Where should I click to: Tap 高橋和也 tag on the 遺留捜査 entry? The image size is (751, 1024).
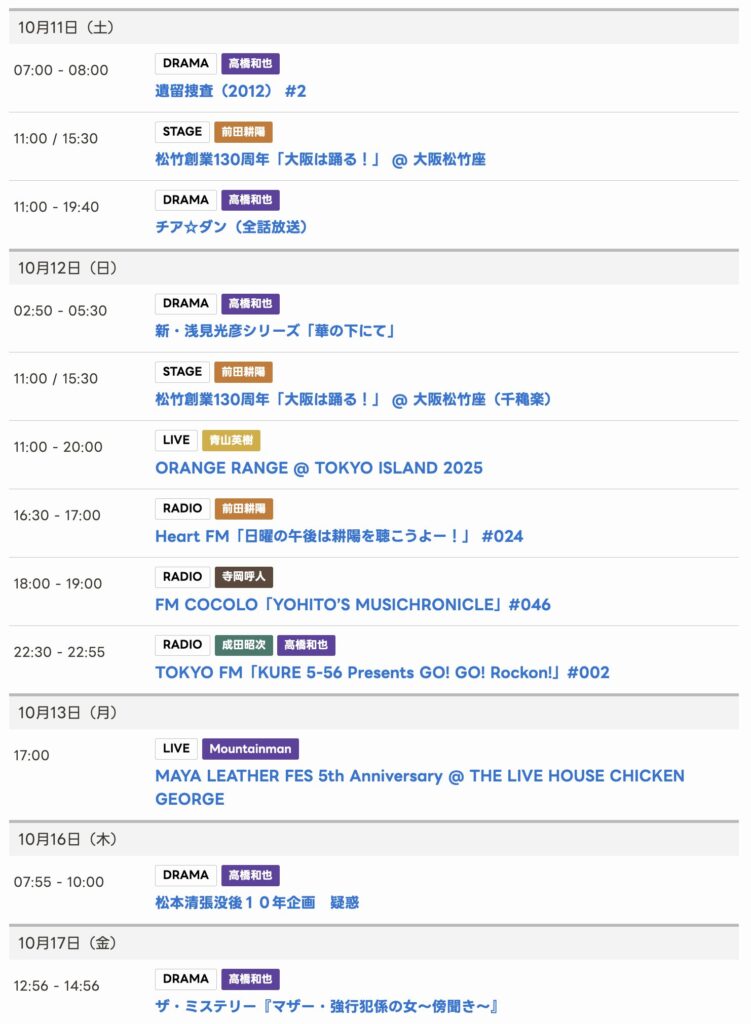point(250,63)
